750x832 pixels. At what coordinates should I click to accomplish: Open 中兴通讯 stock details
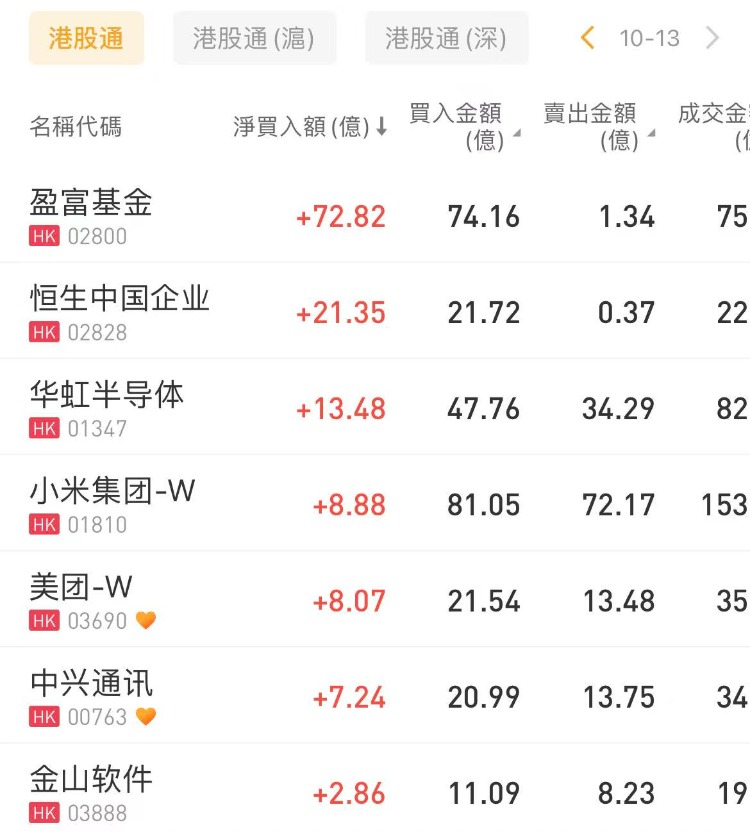pos(92,695)
